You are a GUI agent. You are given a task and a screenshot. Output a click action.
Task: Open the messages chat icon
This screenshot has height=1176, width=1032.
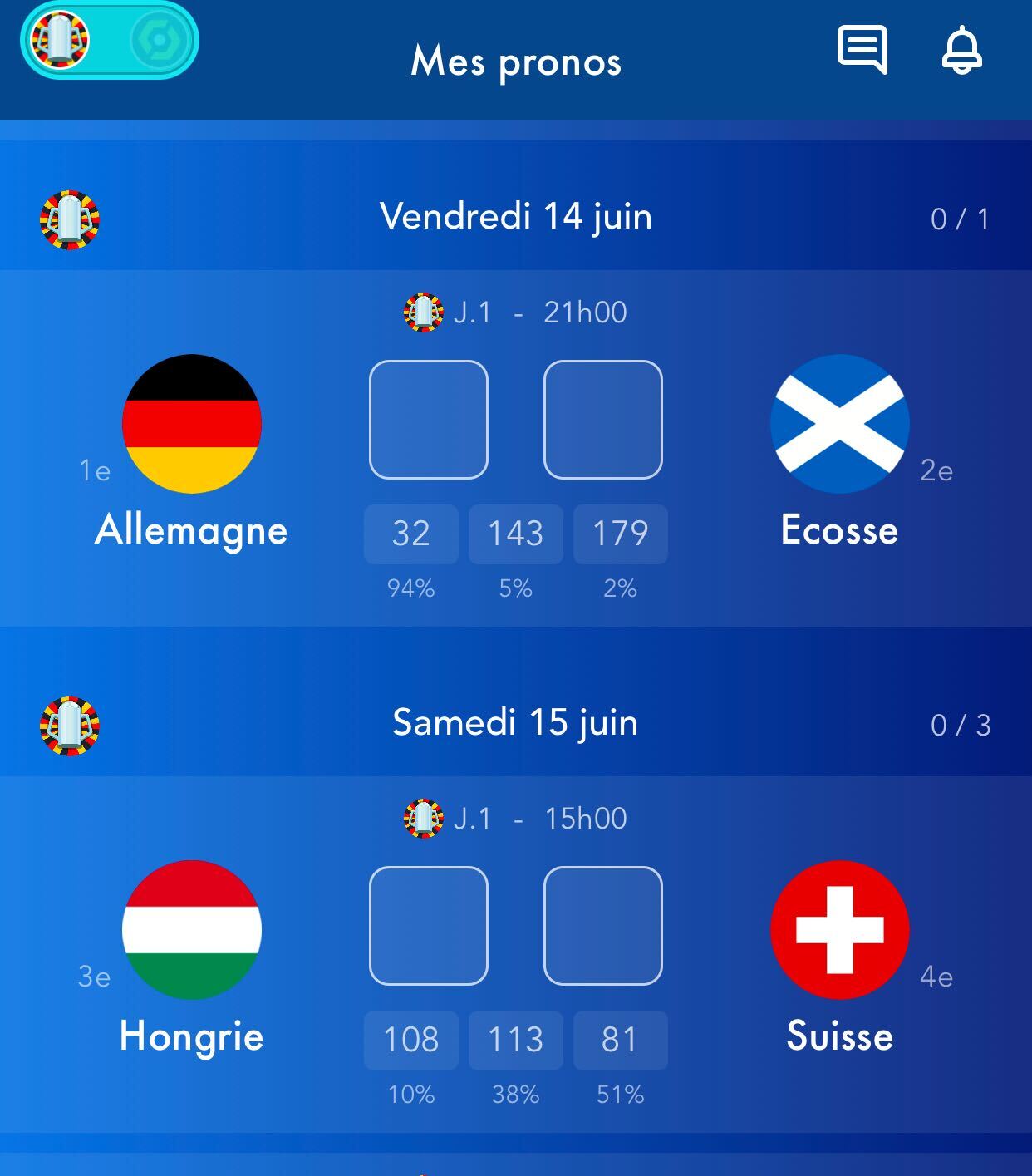[862, 50]
